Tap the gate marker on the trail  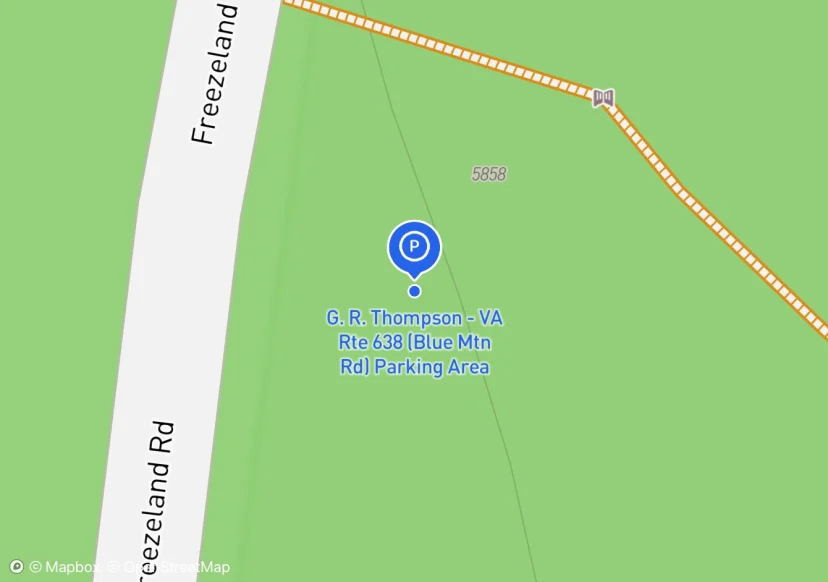coord(602,97)
